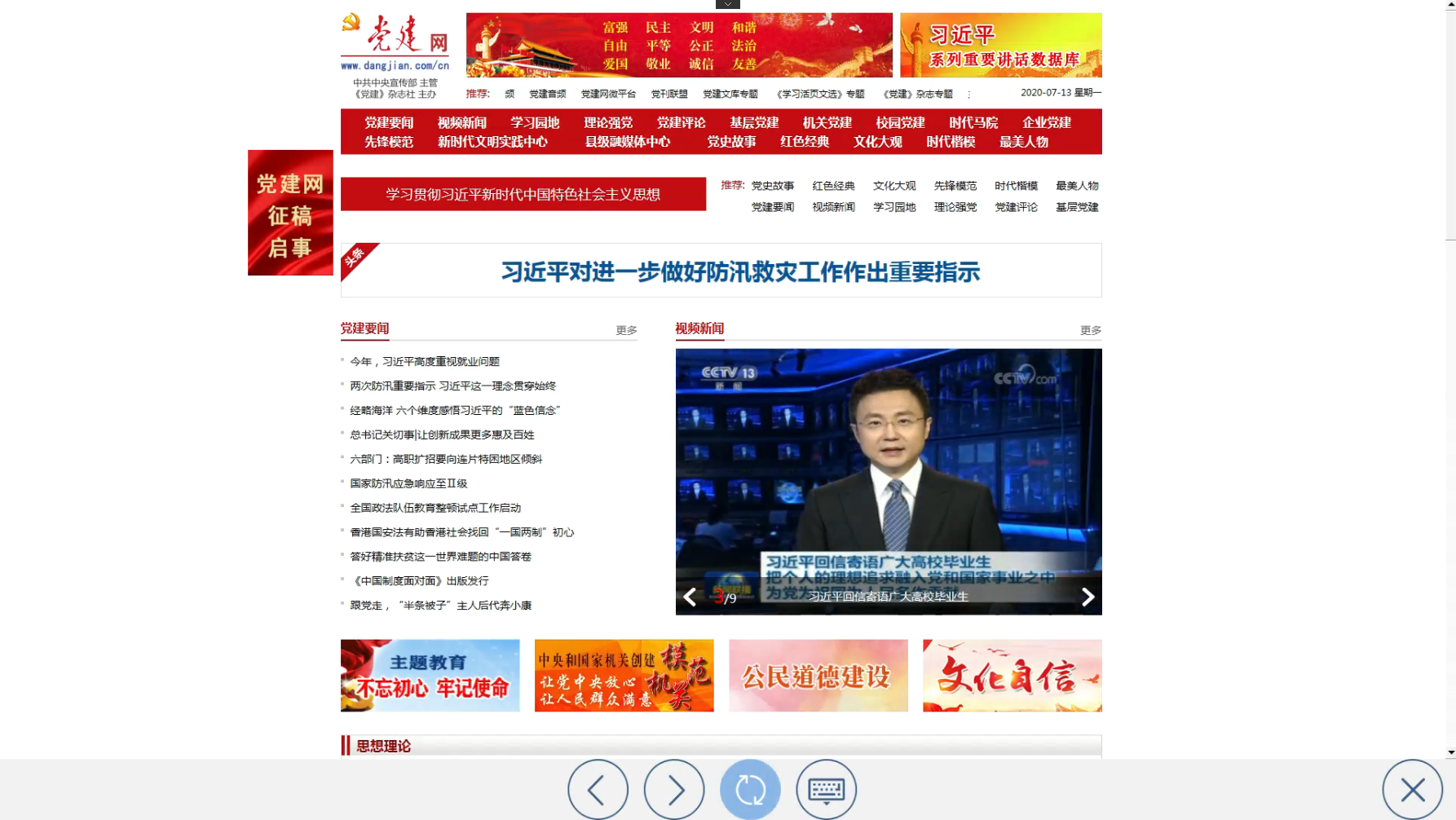Screen dimensions: 1456x820
Task: Open 习近平系列重要讲话数据库 banner
Action: pyautogui.click(x=1000, y=46)
